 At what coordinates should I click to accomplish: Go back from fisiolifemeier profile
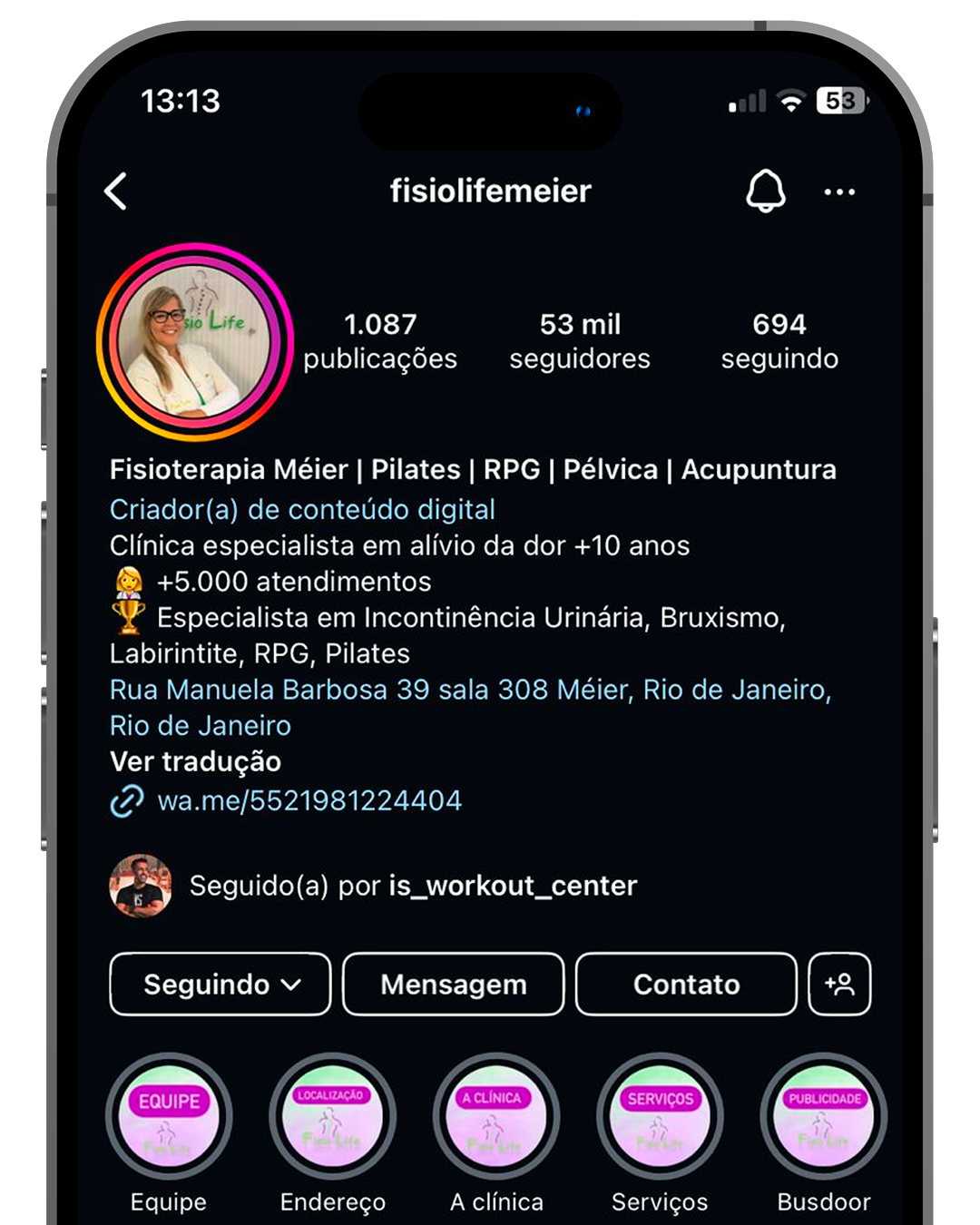116,191
